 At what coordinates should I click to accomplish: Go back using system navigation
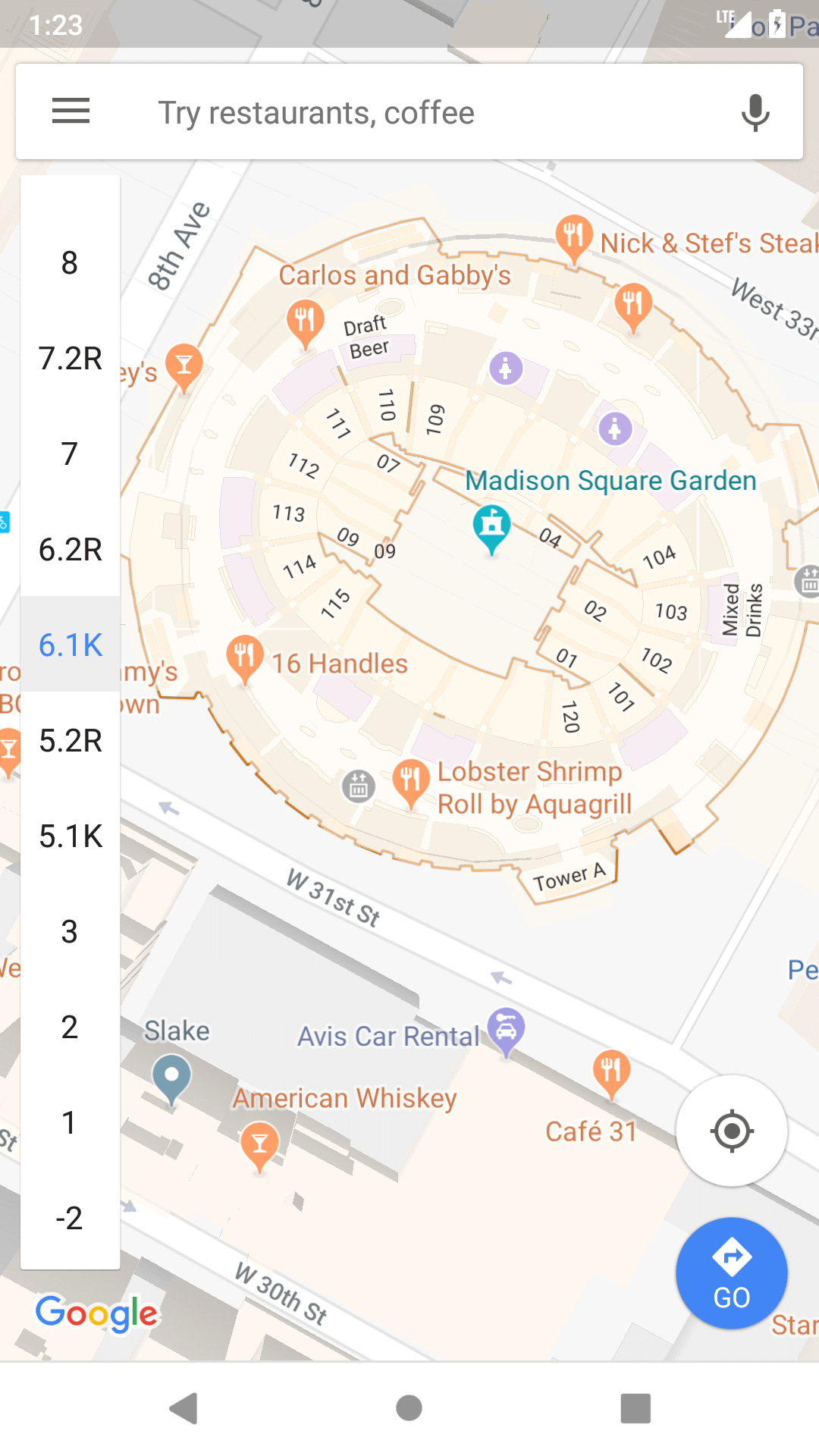[184, 1408]
